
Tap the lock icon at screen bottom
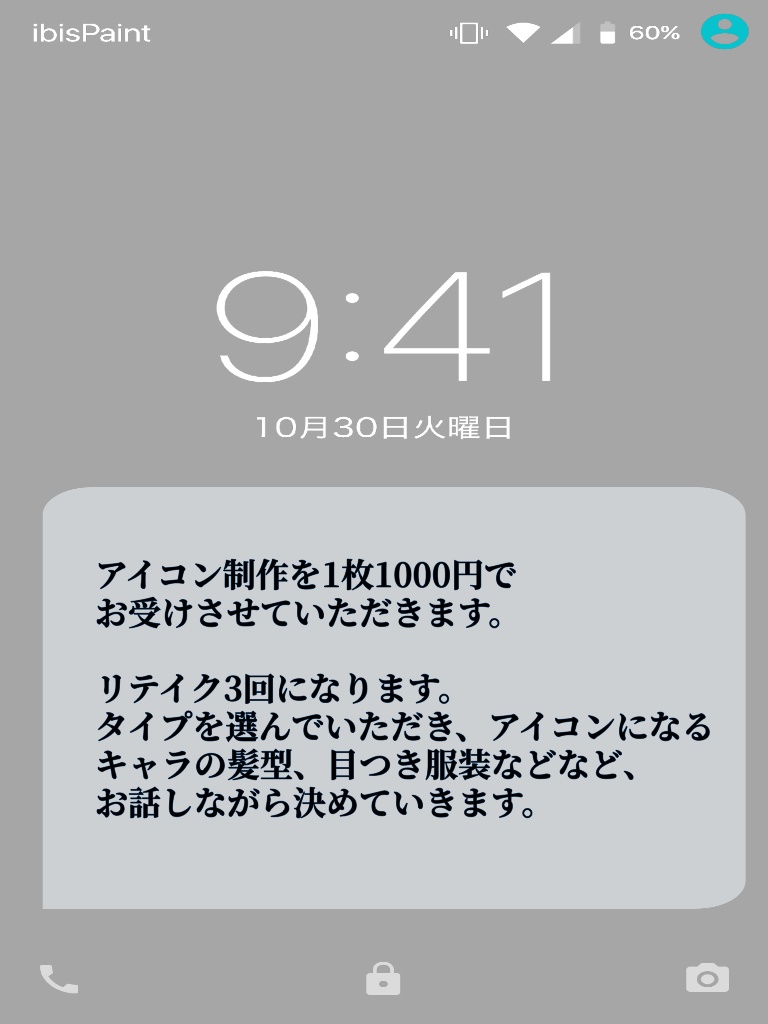tap(384, 980)
